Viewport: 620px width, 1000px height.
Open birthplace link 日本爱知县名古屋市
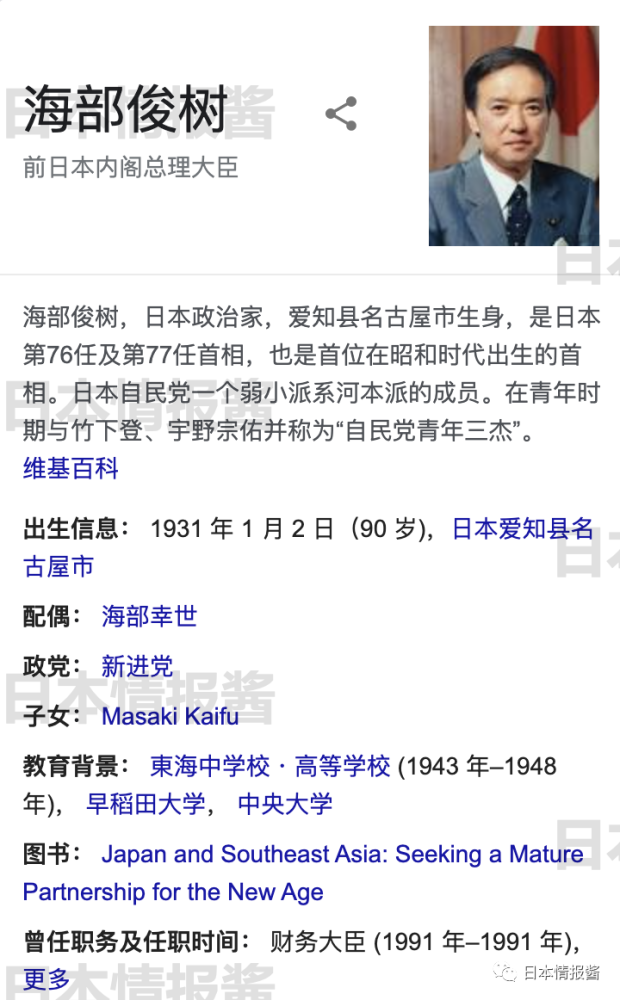[522, 529]
